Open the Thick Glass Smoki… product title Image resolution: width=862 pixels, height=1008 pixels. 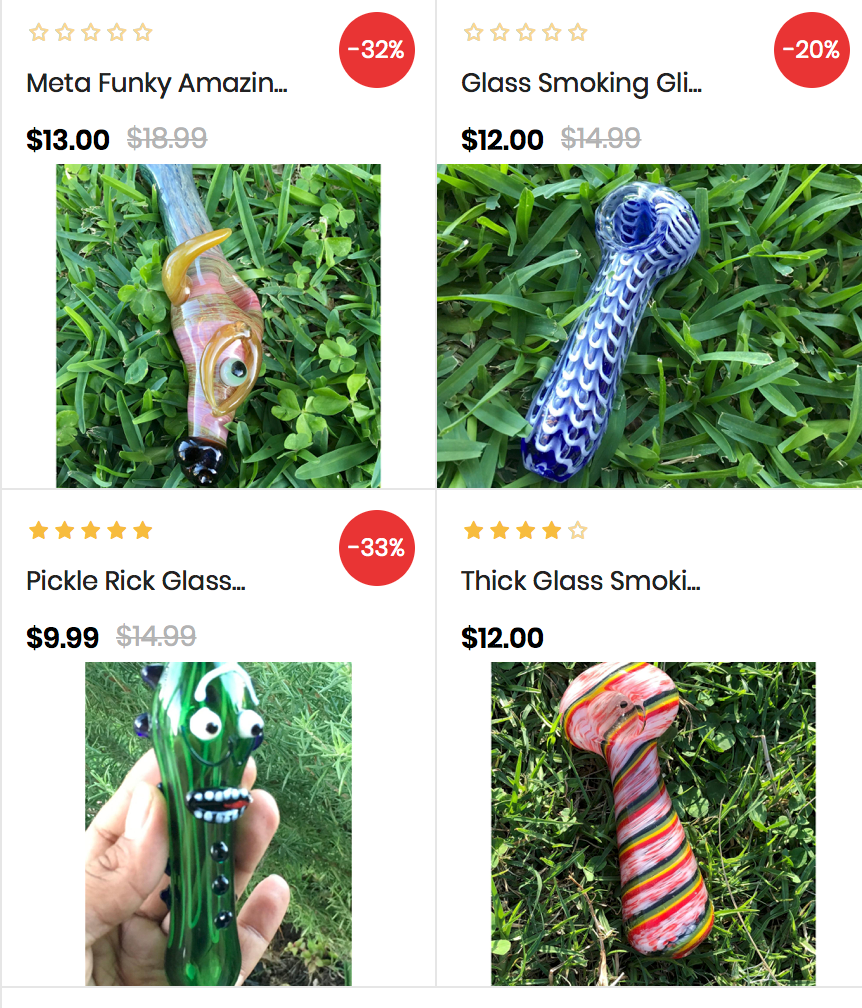click(580, 581)
